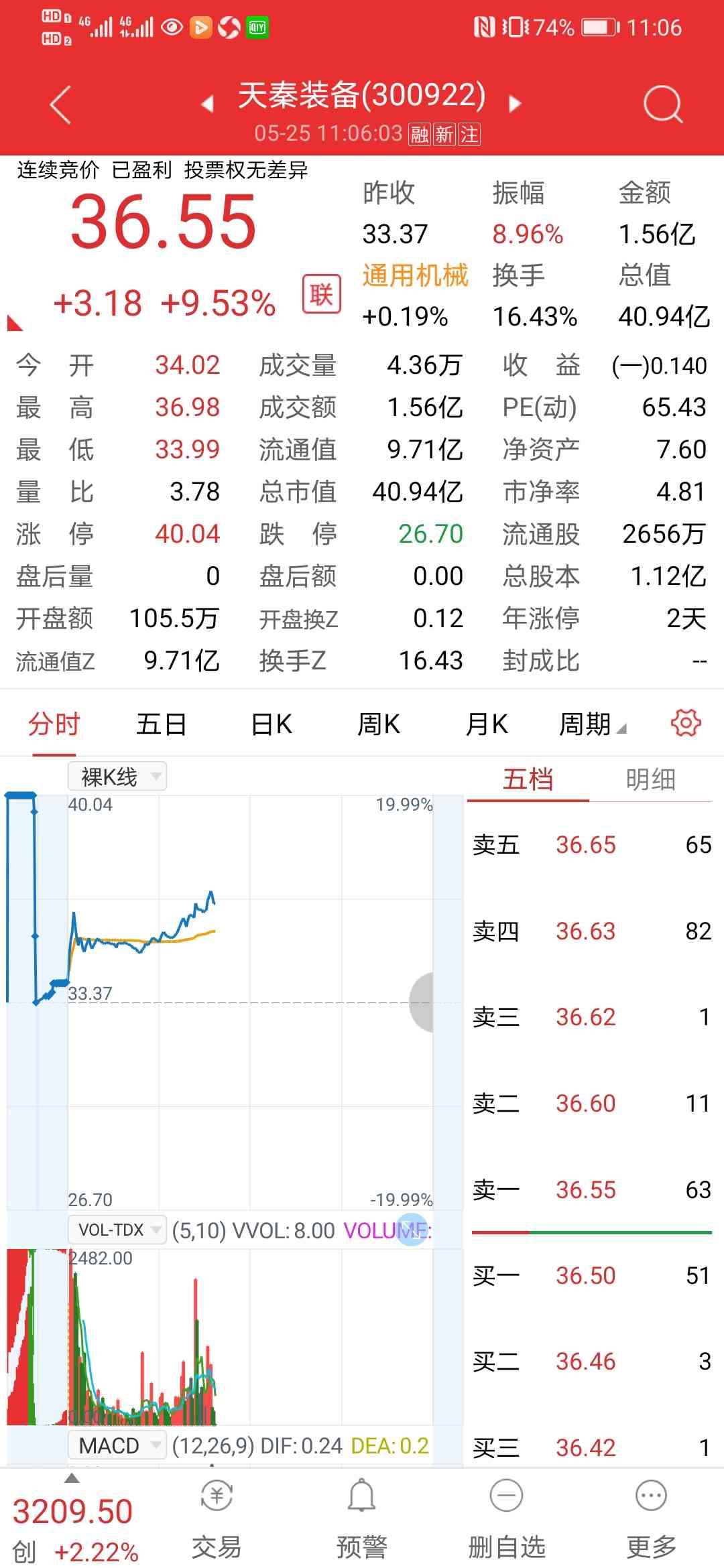Switch to the 明细 trade details tab
The width and height of the screenshot is (724, 1568).
pyautogui.click(x=650, y=779)
